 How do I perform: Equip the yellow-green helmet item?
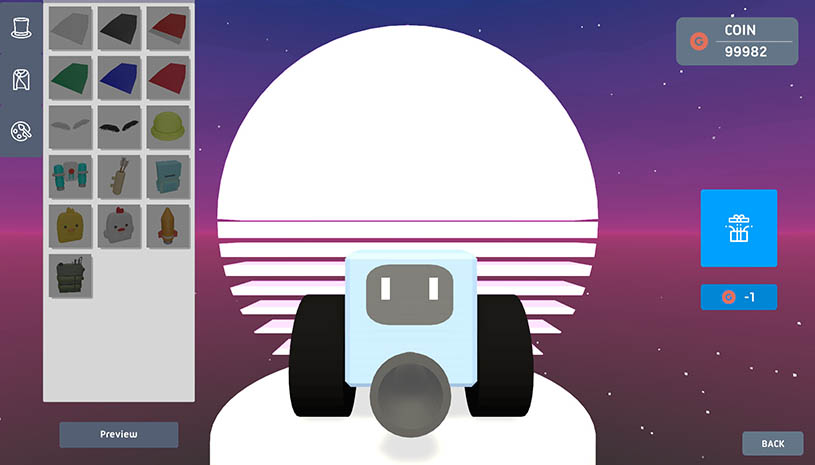[168, 127]
